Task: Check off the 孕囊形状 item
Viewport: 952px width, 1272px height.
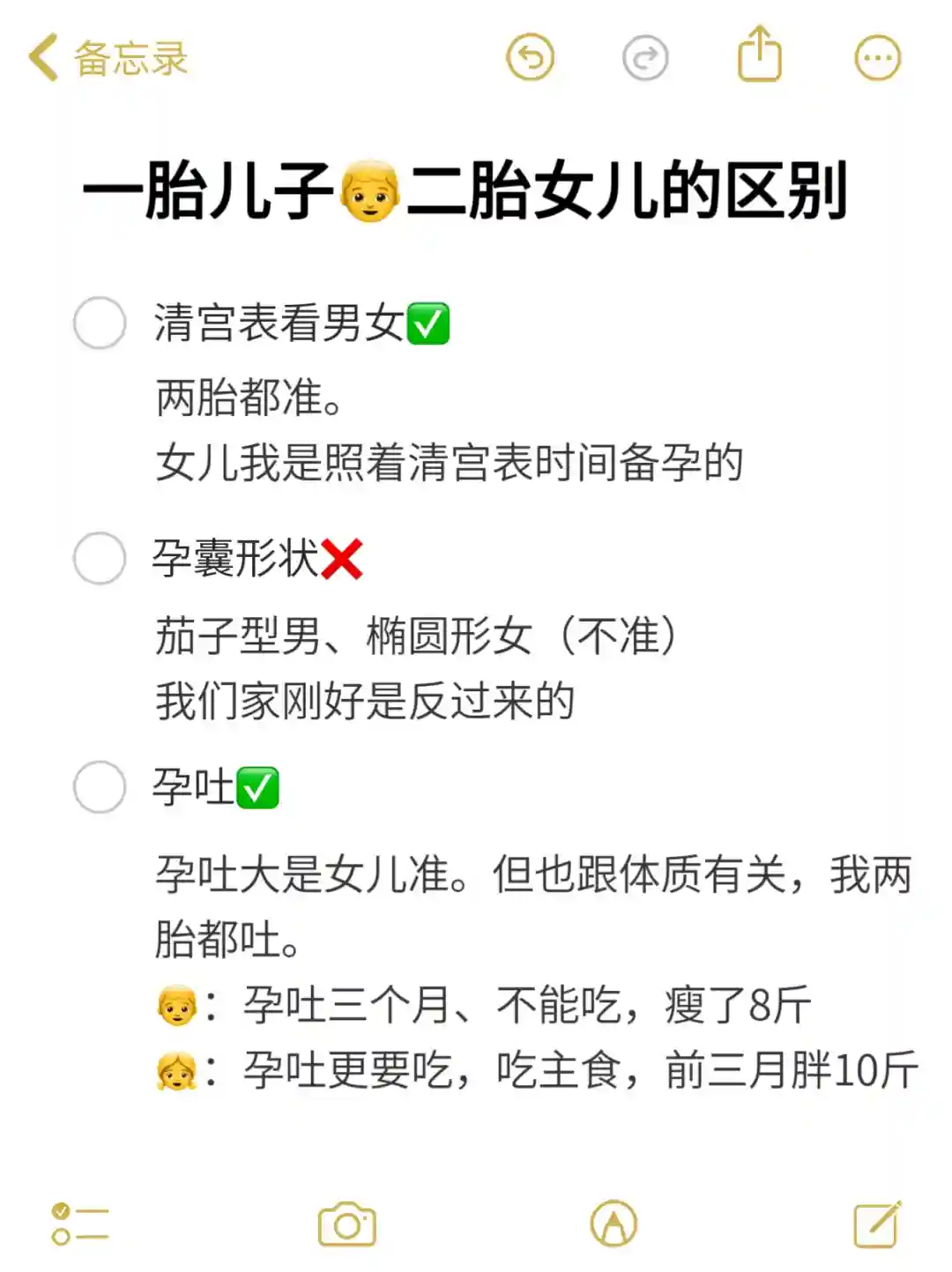Action: pos(100,558)
